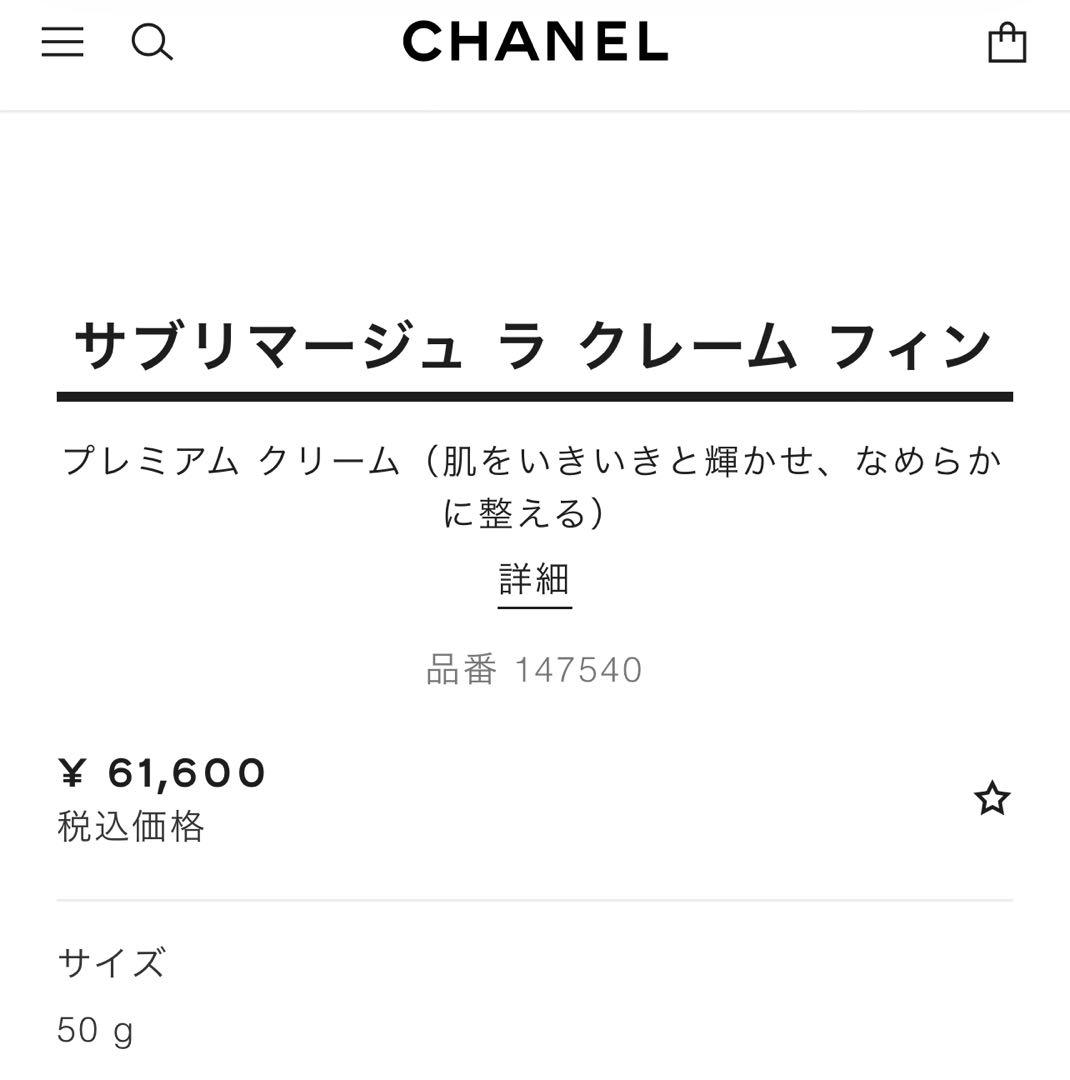
Task: Toggle the wishlist star for this cream
Action: pos(992,797)
